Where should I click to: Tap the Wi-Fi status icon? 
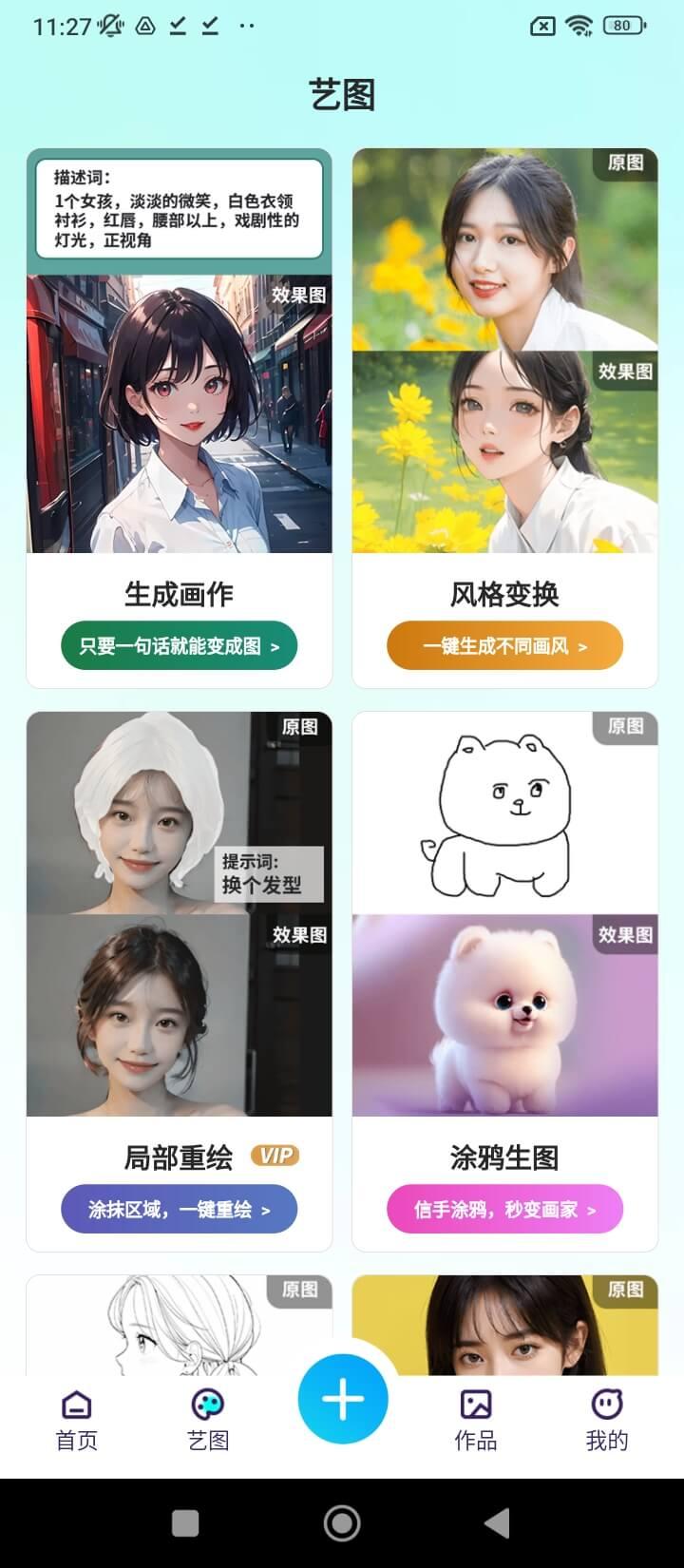[576, 26]
